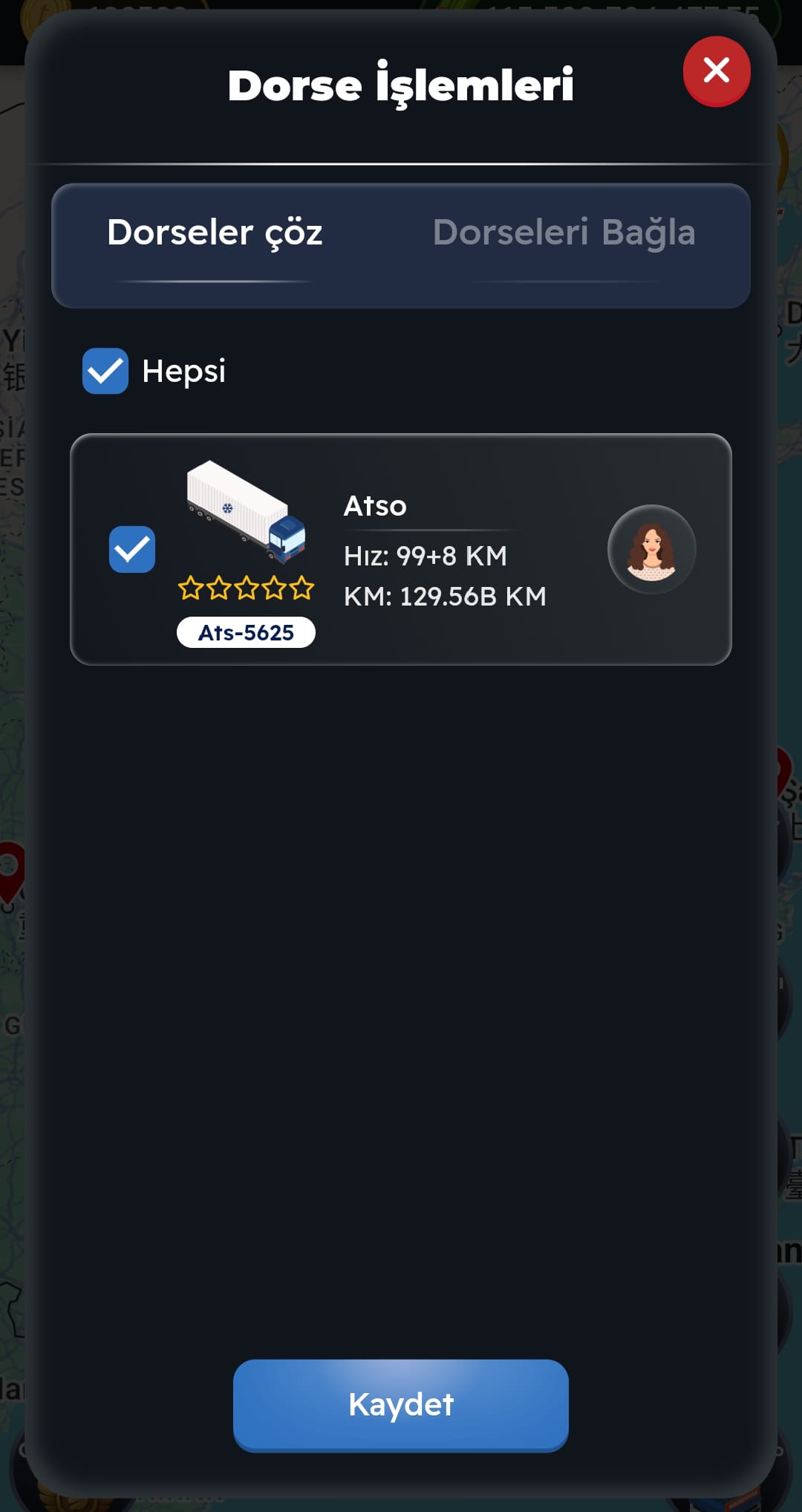Save changes with Kaydet

click(401, 1404)
